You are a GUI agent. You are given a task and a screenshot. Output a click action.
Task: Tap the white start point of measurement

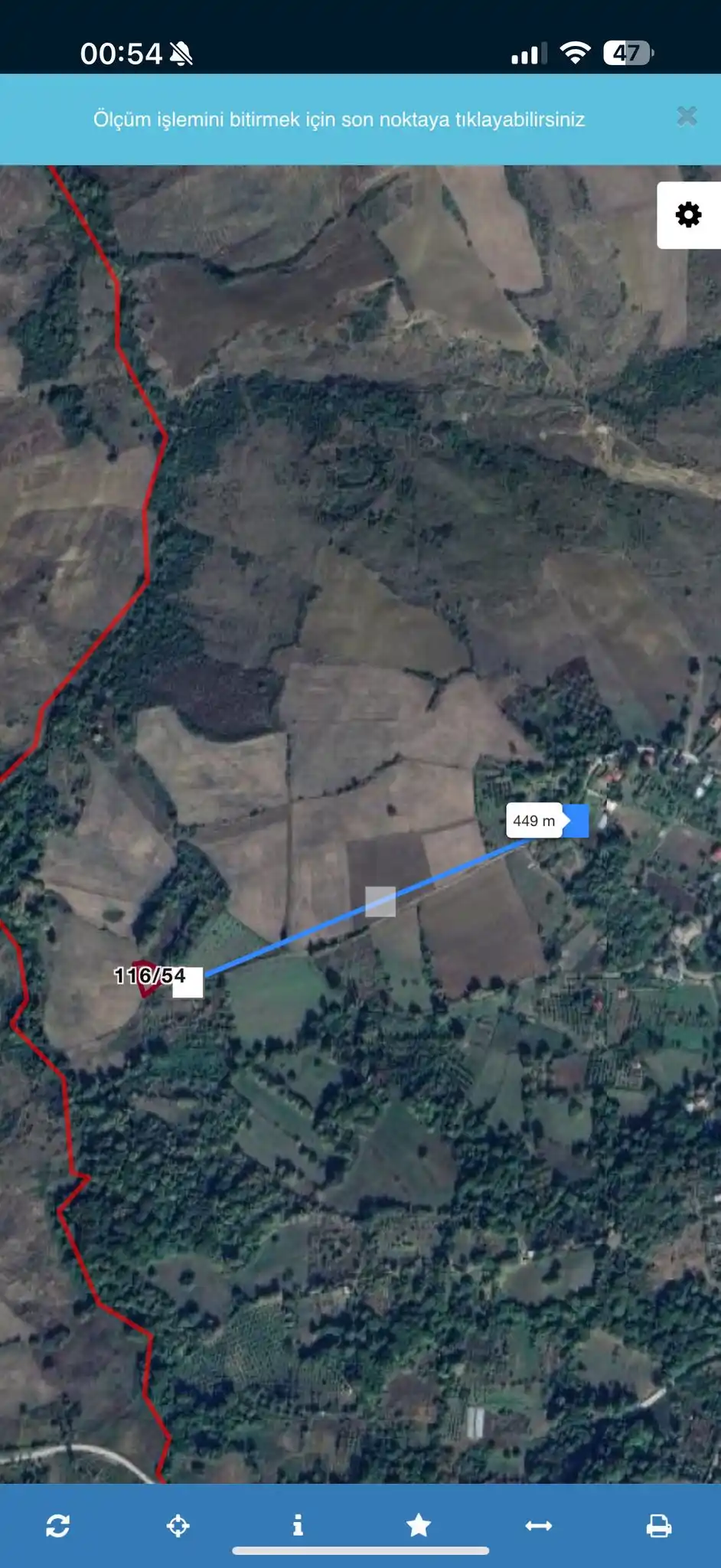[x=188, y=982]
